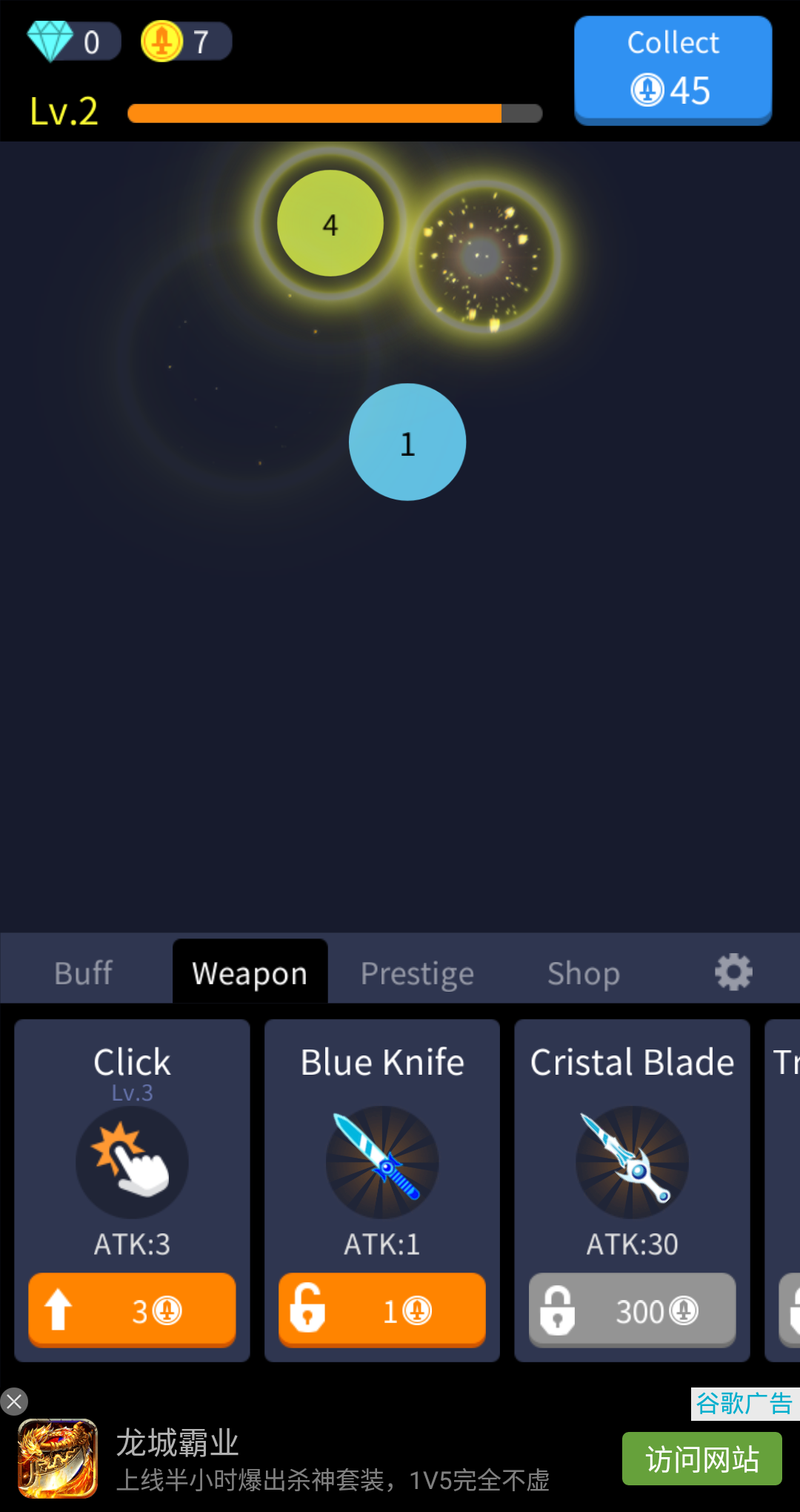Tap the yellow ball numbered 4

pos(330,224)
